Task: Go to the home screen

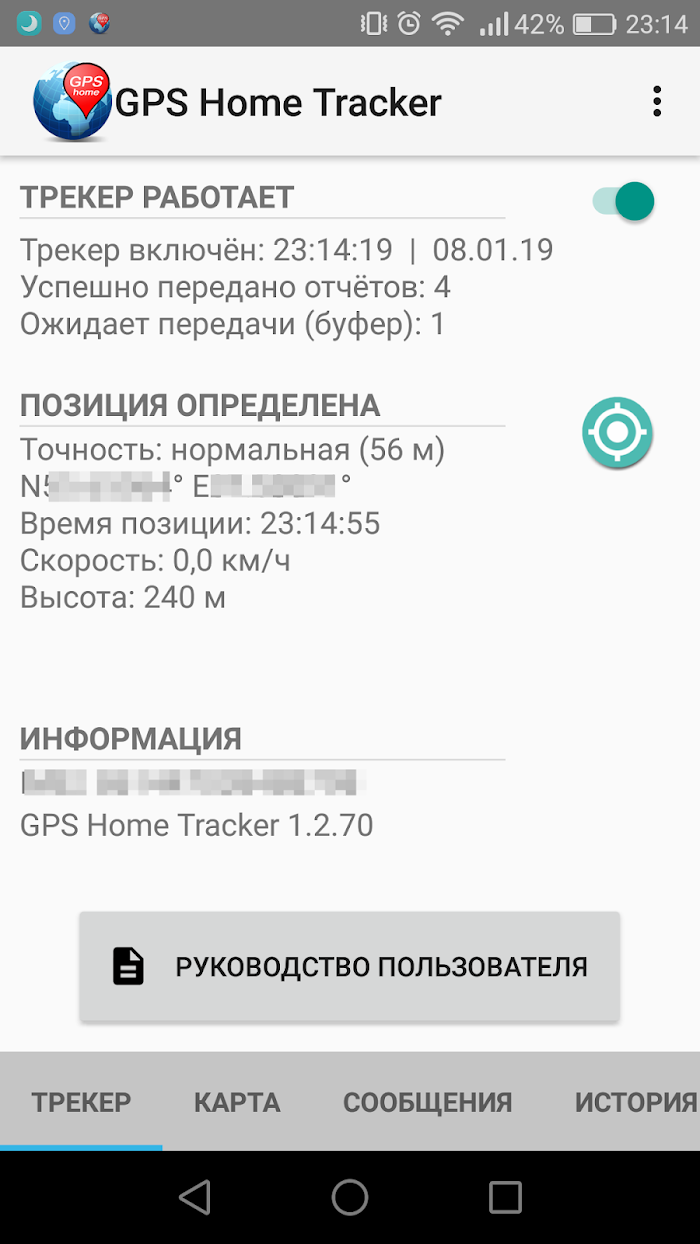Action: pyautogui.click(x=350, y=1197)
